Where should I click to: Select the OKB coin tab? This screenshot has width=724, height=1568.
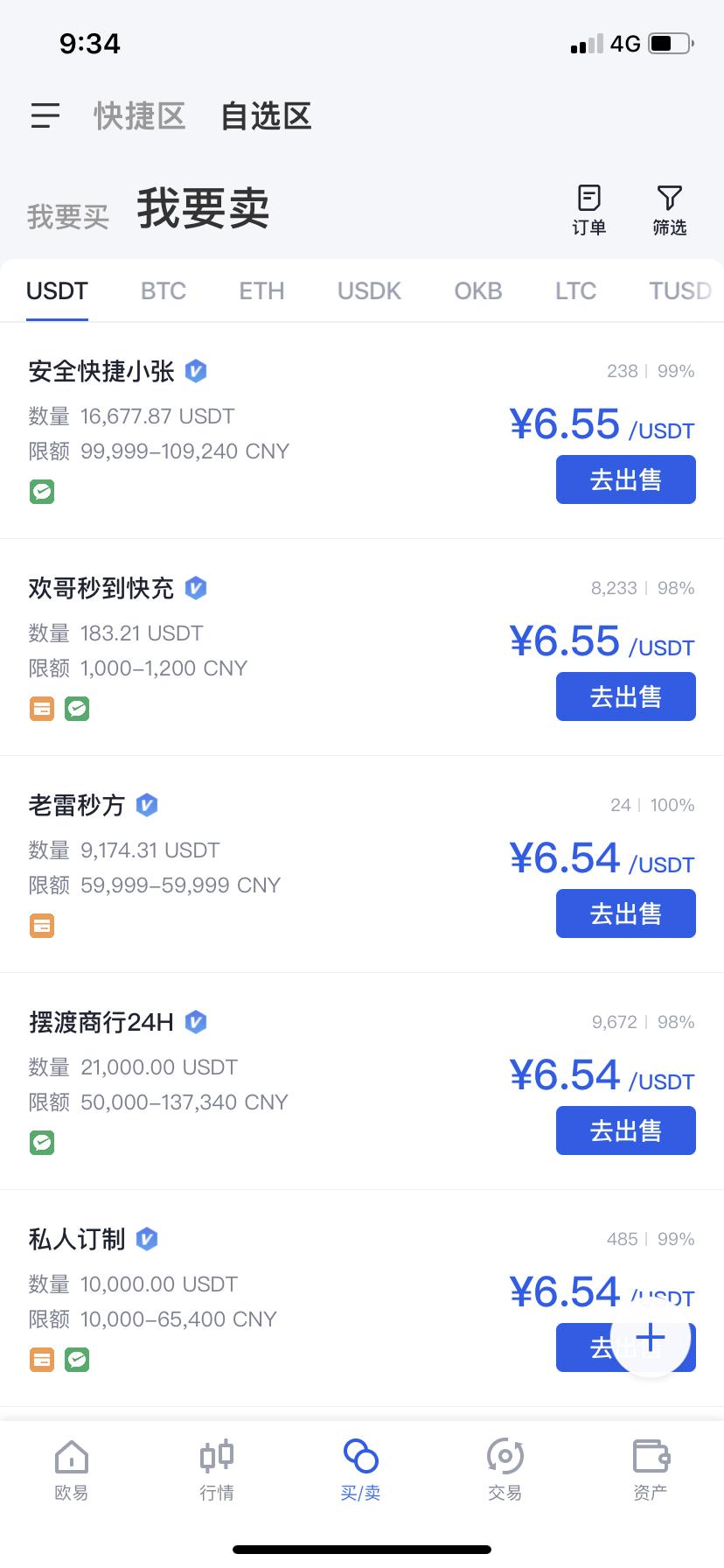pos(477,290)
